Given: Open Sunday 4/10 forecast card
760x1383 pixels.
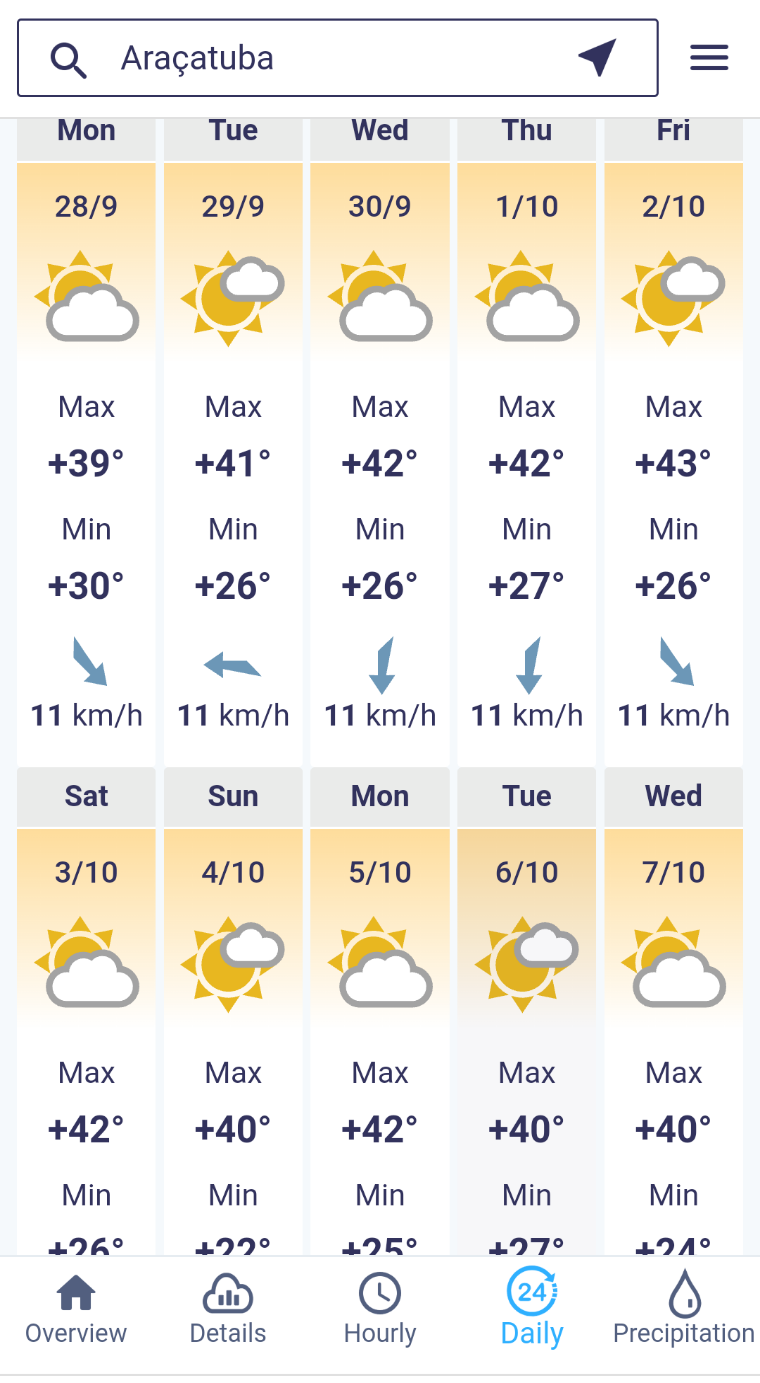Looking at the screenshot, I should 233,1012.
